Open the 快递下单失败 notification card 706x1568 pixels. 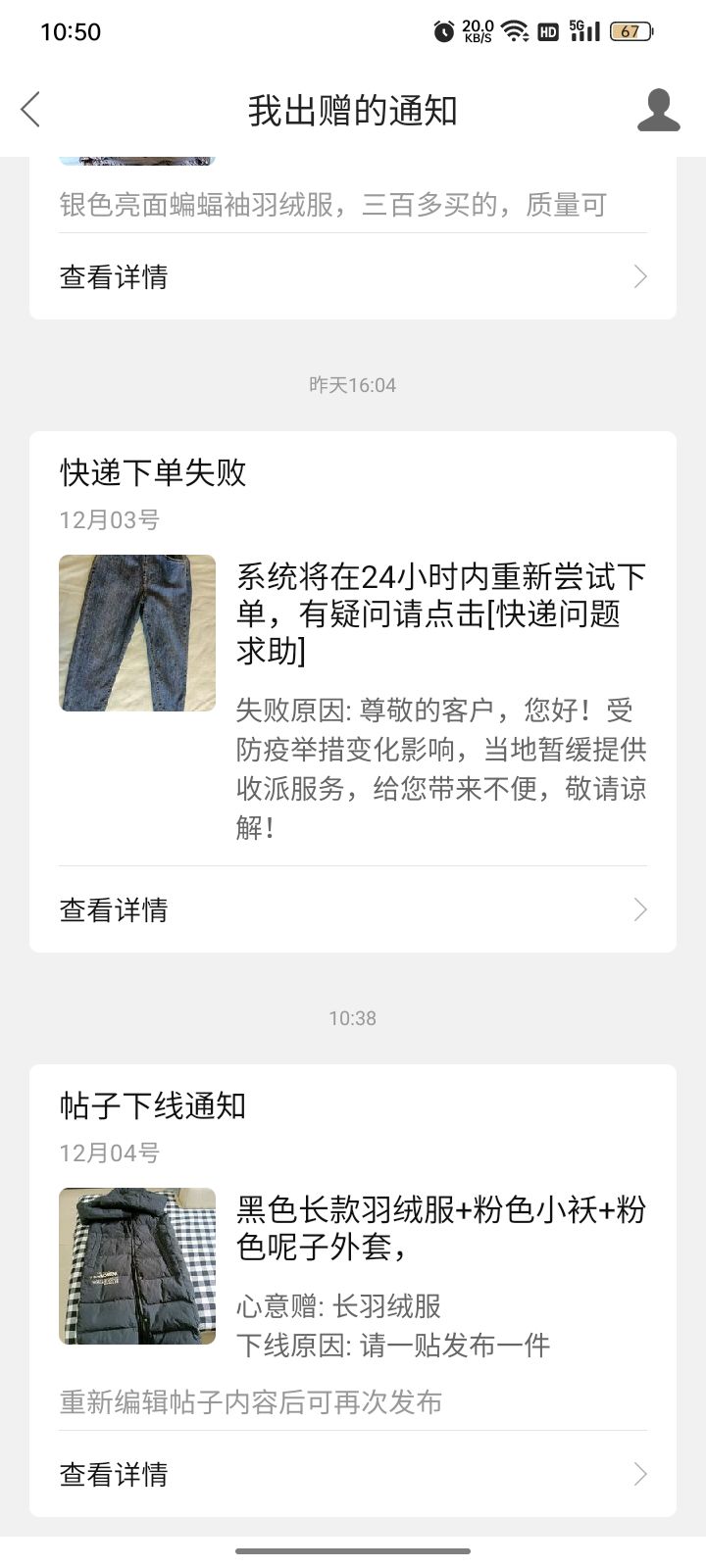pos(353,692)
